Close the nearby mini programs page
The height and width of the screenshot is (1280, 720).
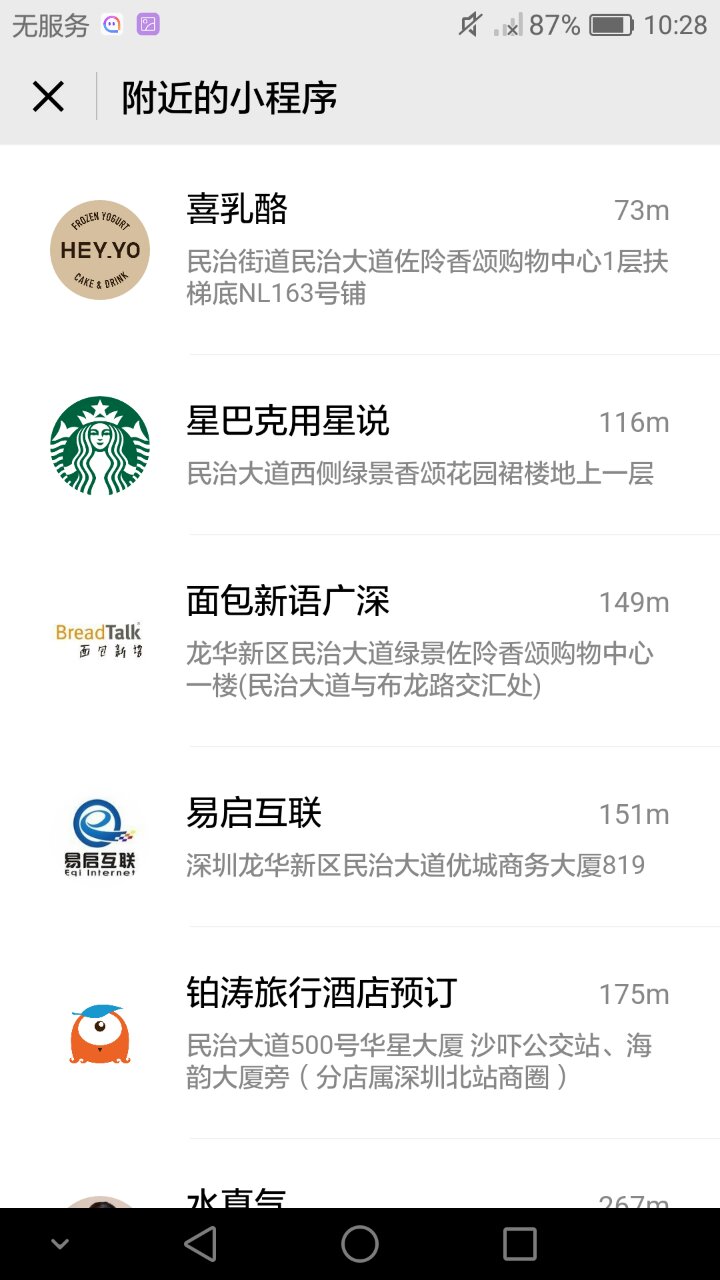click(x=48, y=97)
